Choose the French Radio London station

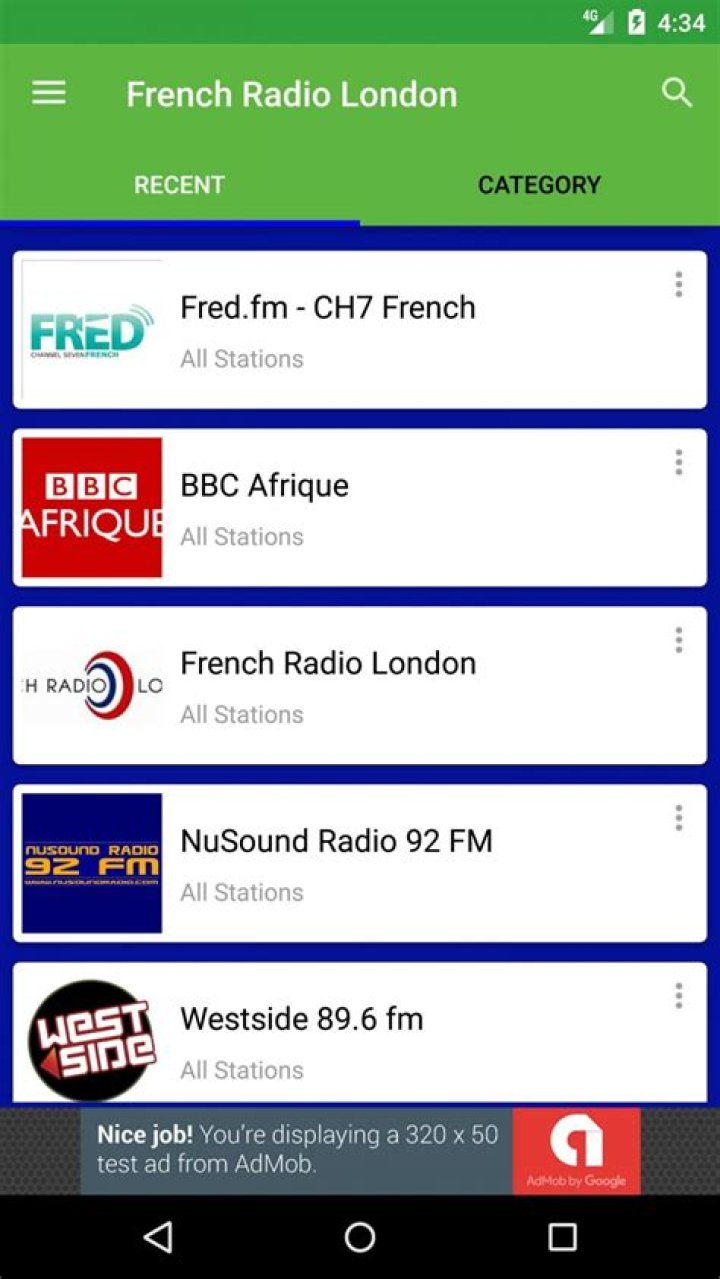[328, 664]
